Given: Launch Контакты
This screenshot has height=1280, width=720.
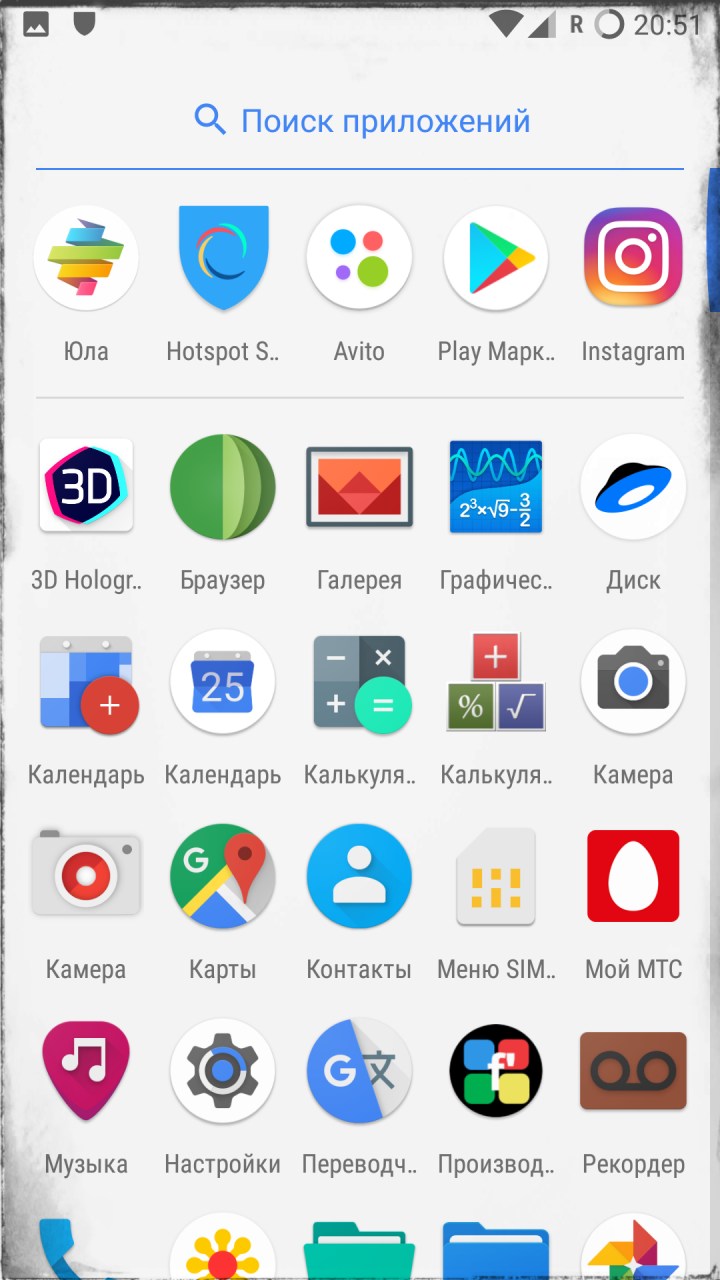Looking at the screenshot, I should click(x=359, y=876).
